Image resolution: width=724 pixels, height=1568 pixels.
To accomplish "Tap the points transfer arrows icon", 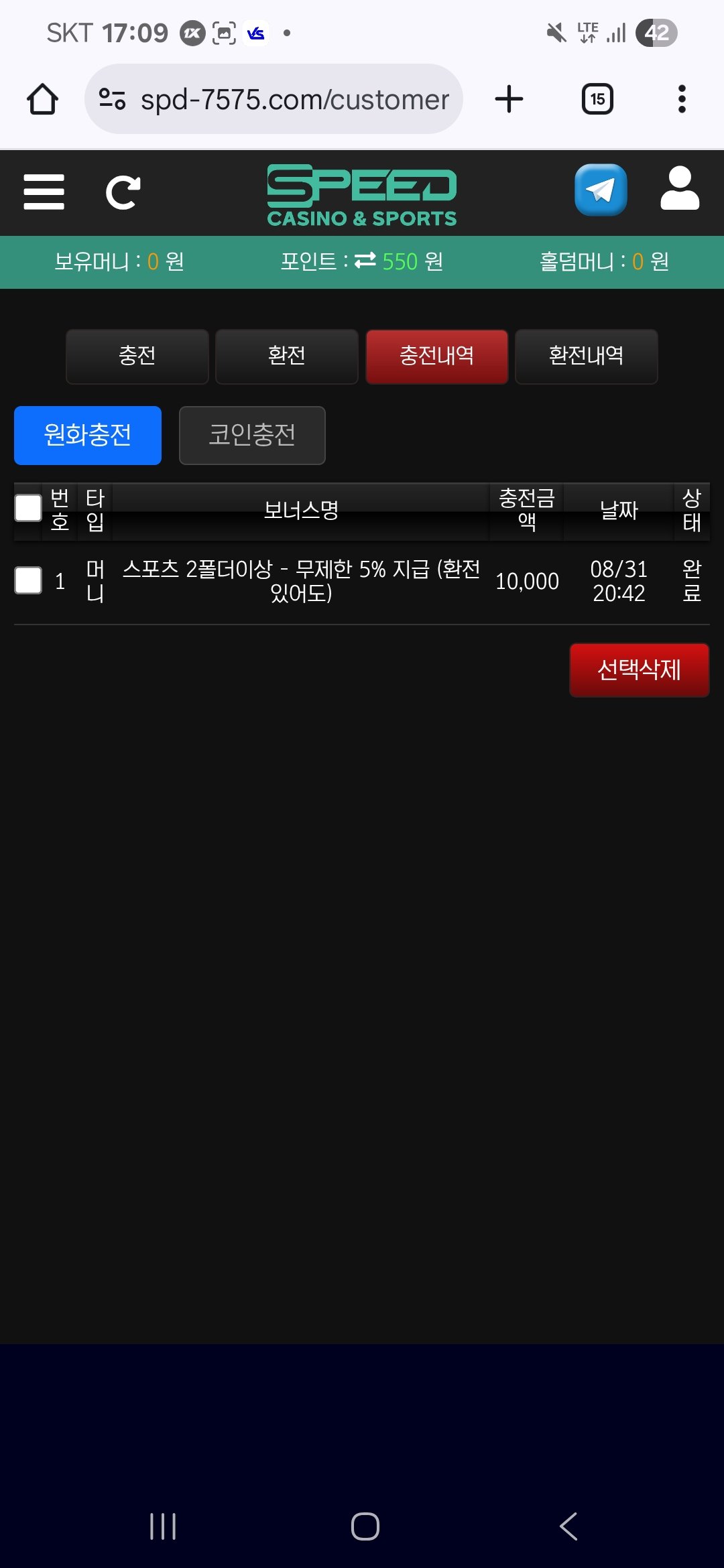I will [365, 261].
